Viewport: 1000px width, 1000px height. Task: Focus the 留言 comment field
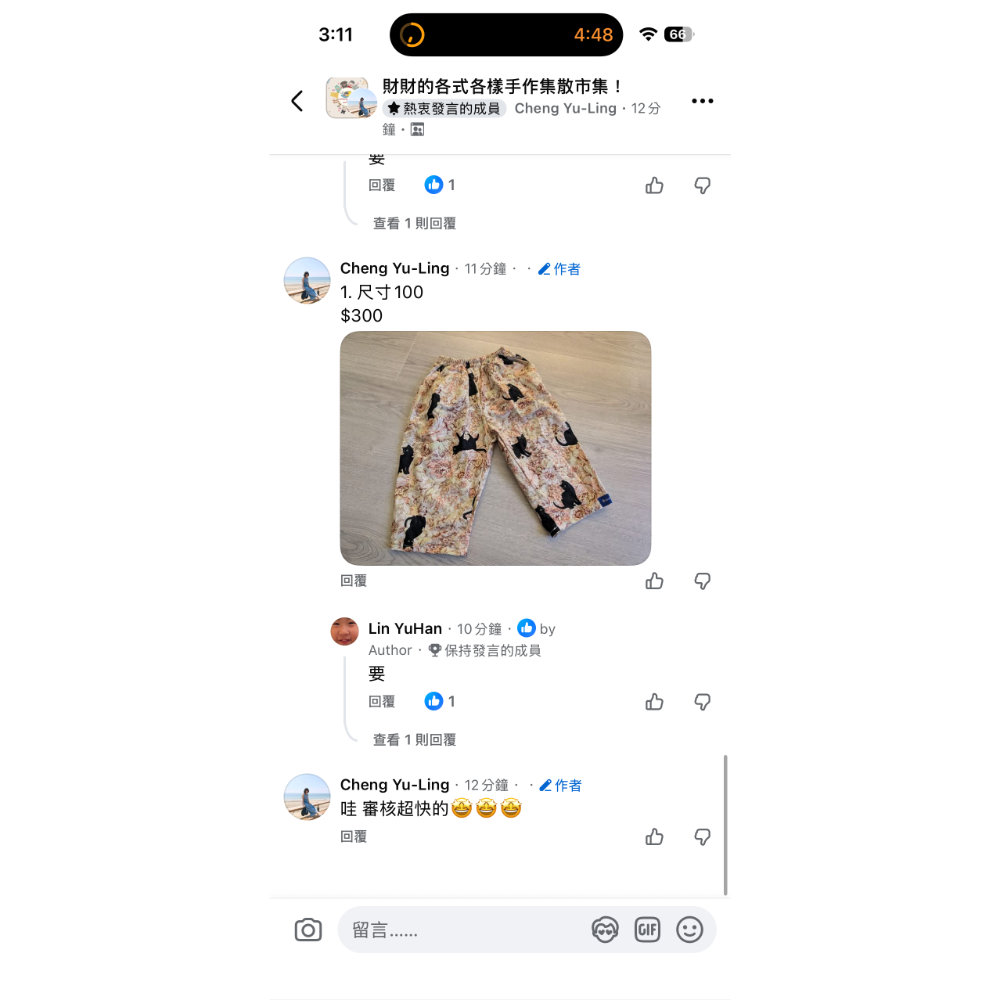(x=460, y=930)
